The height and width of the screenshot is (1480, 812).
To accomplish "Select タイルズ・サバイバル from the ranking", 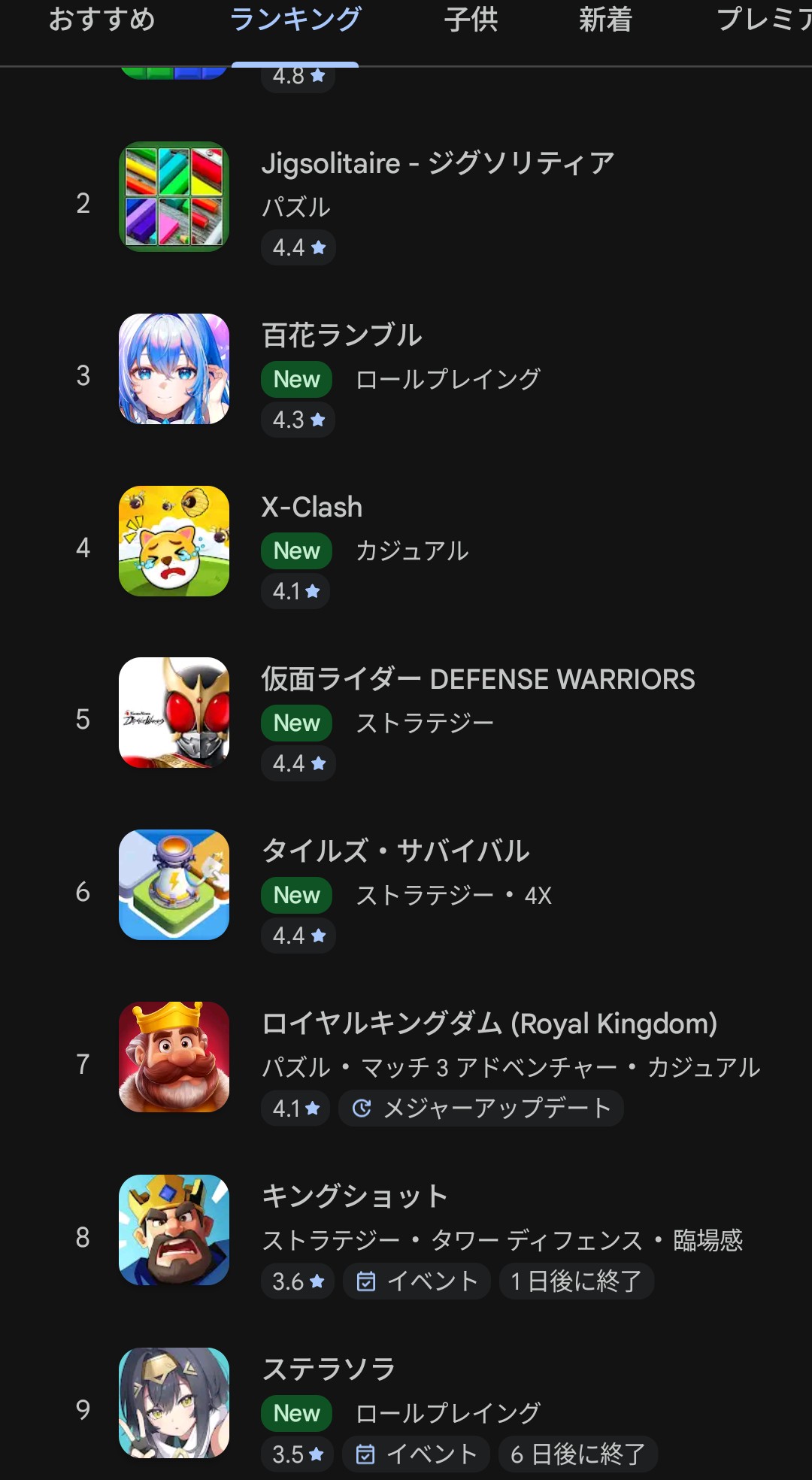I will [x=395, y=851].
